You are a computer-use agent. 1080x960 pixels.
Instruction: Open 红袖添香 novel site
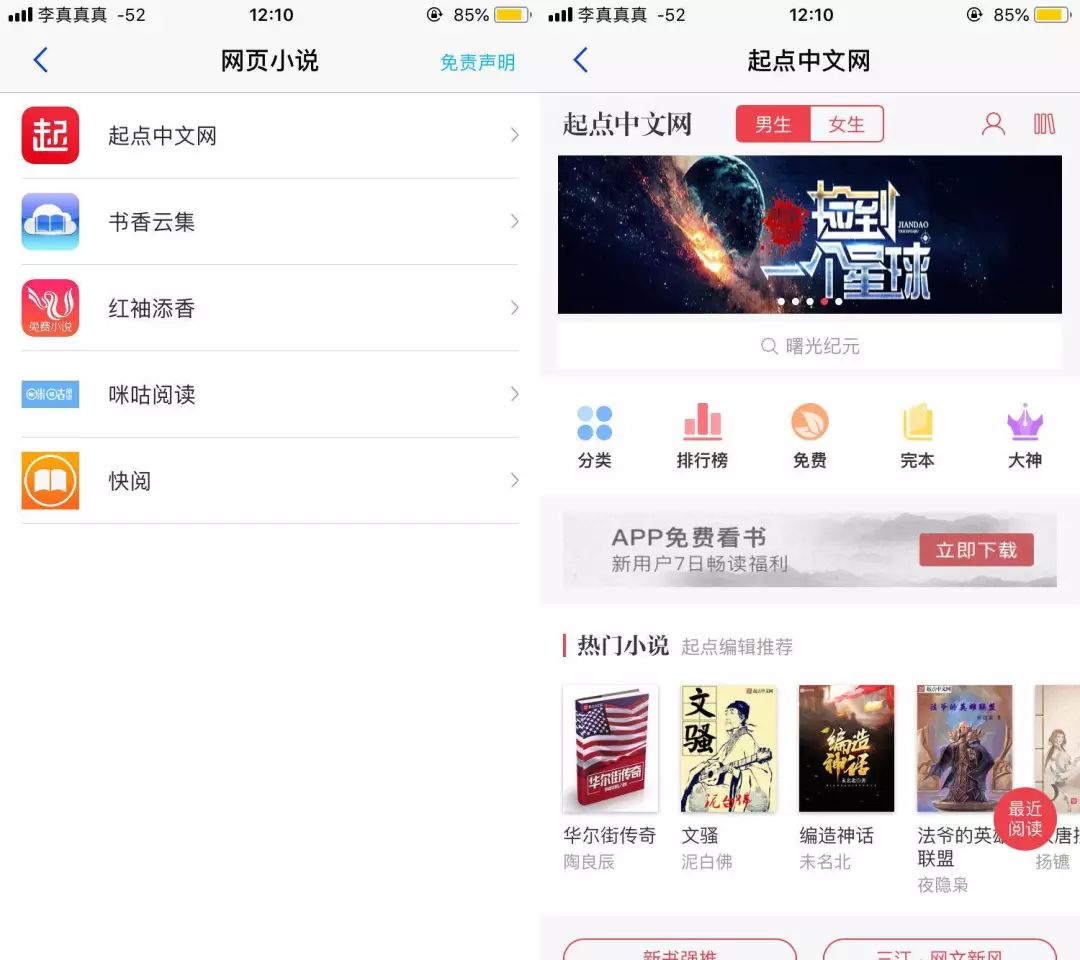click(268, 308)
